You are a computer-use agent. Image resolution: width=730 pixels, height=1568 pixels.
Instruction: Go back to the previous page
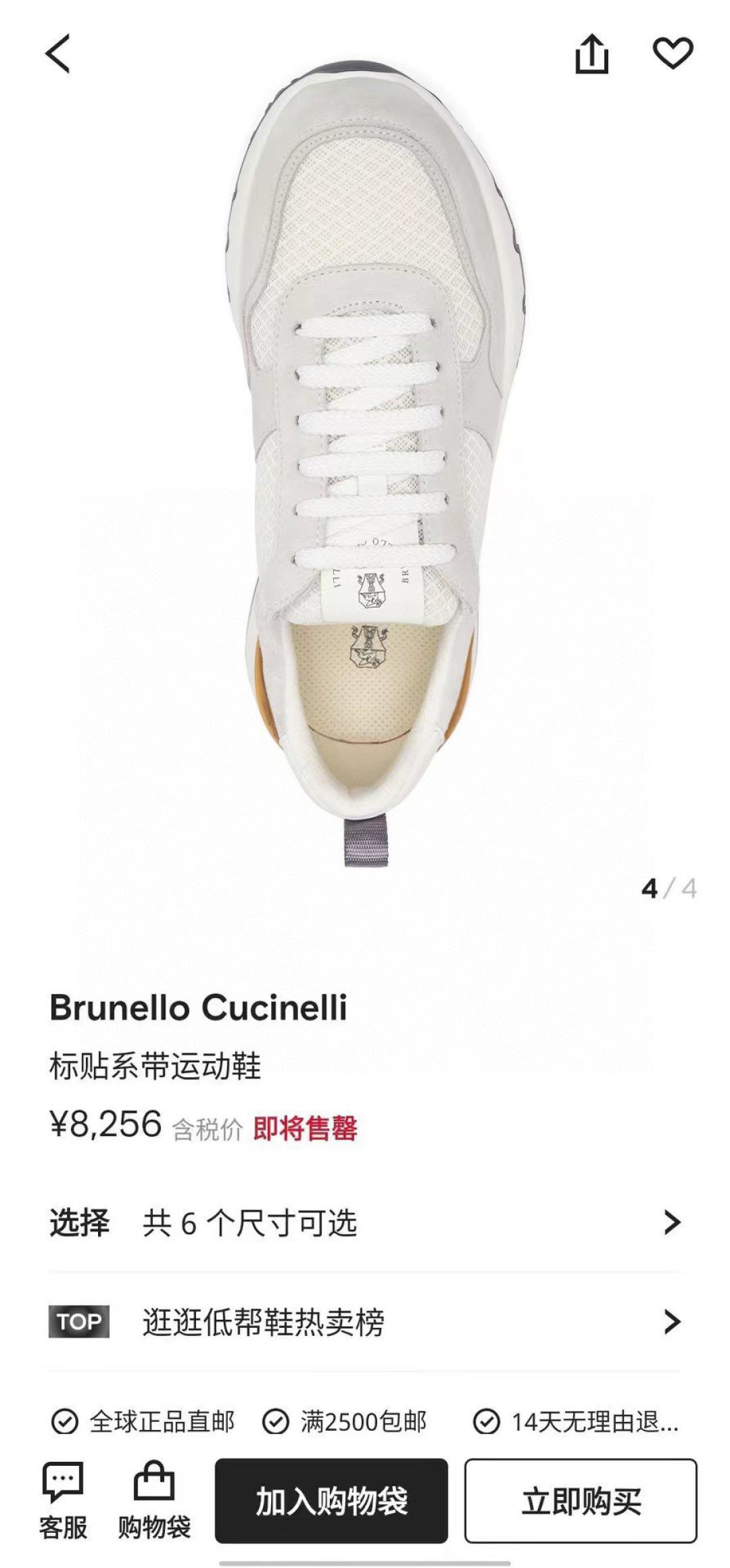(58, 54)
